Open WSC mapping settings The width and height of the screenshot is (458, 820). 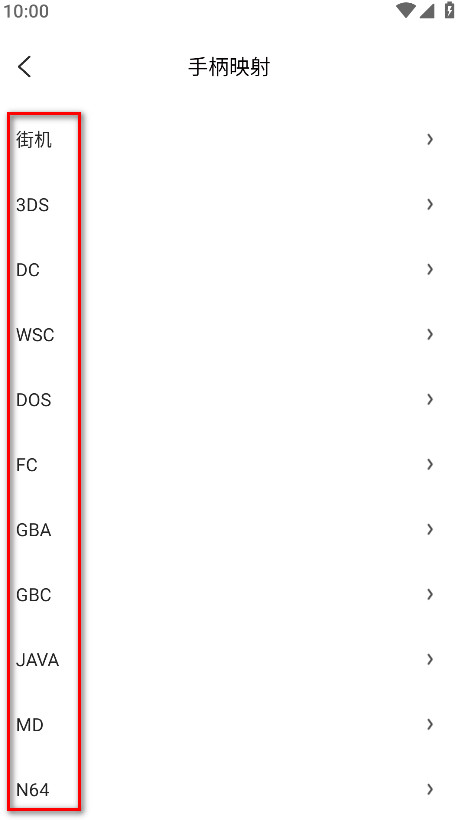(x=229, y=334)
